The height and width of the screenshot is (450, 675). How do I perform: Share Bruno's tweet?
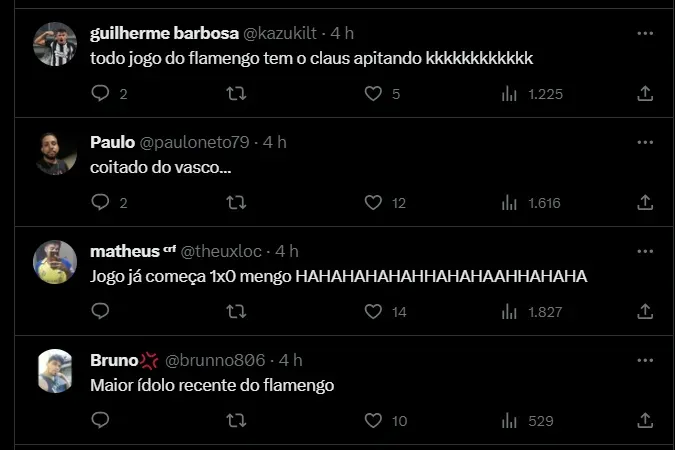coord(645,420)
